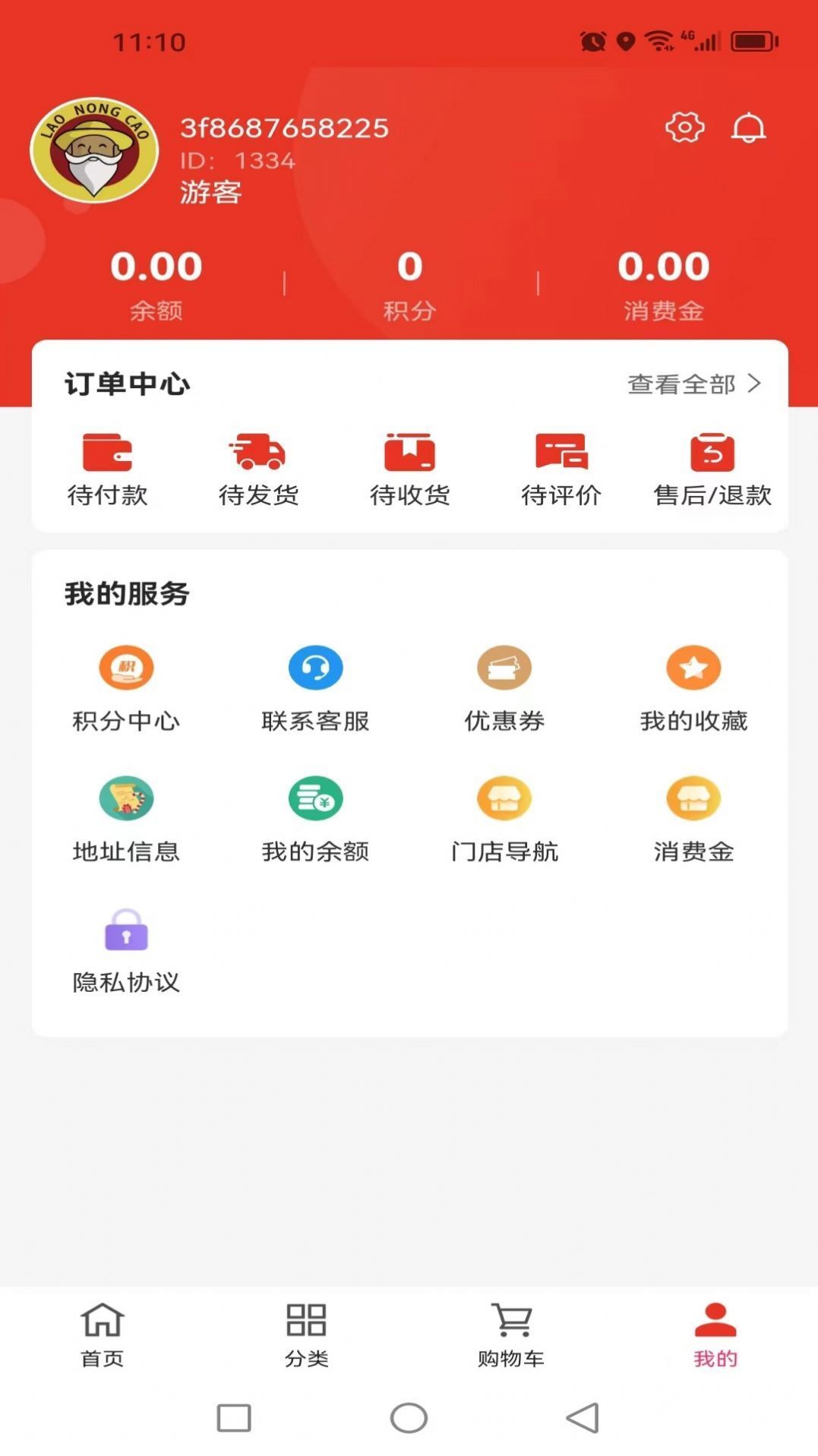View 我的收藏 favorites icon

693,668
